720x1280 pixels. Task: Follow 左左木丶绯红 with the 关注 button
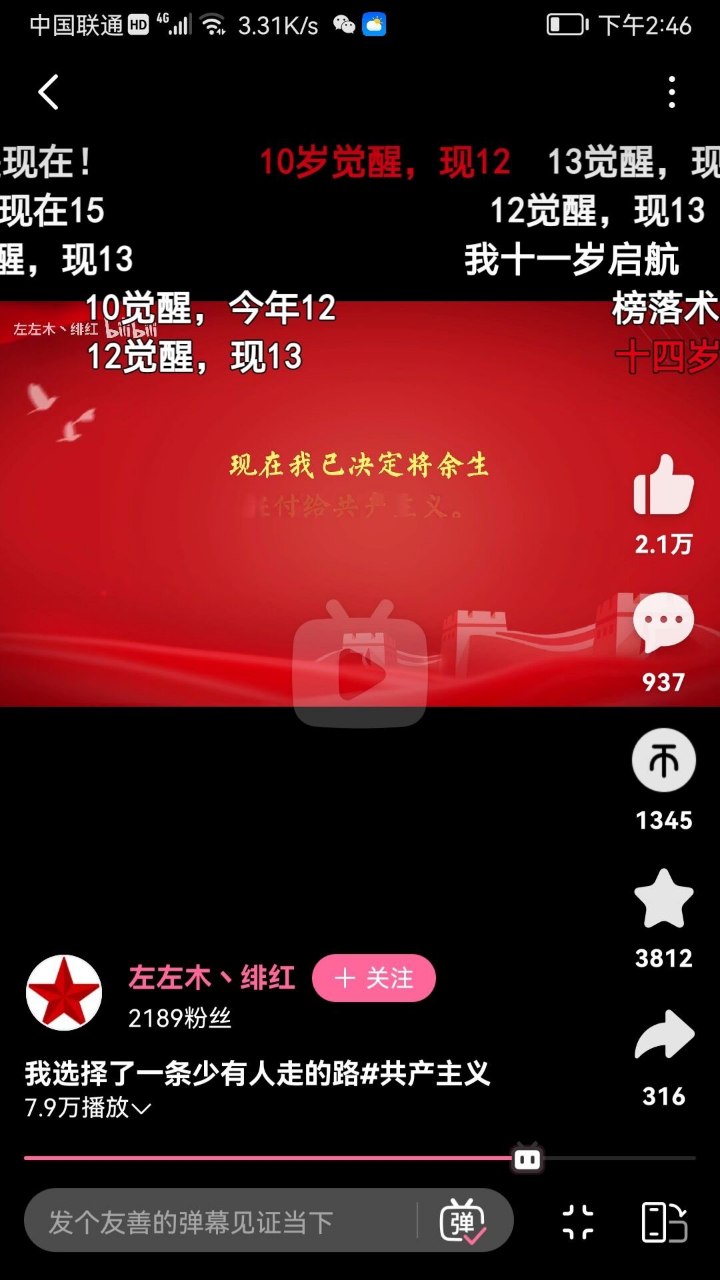coord(374,978)
